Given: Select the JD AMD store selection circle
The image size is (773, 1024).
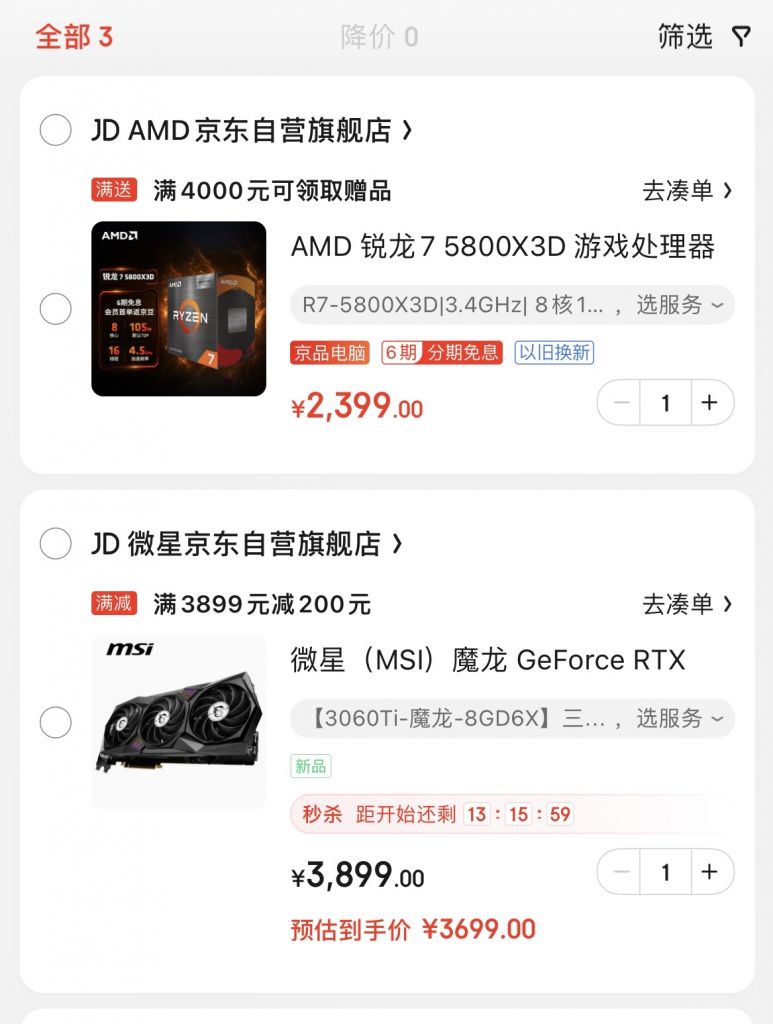Looking at the screenshot, I should [56, 129].
